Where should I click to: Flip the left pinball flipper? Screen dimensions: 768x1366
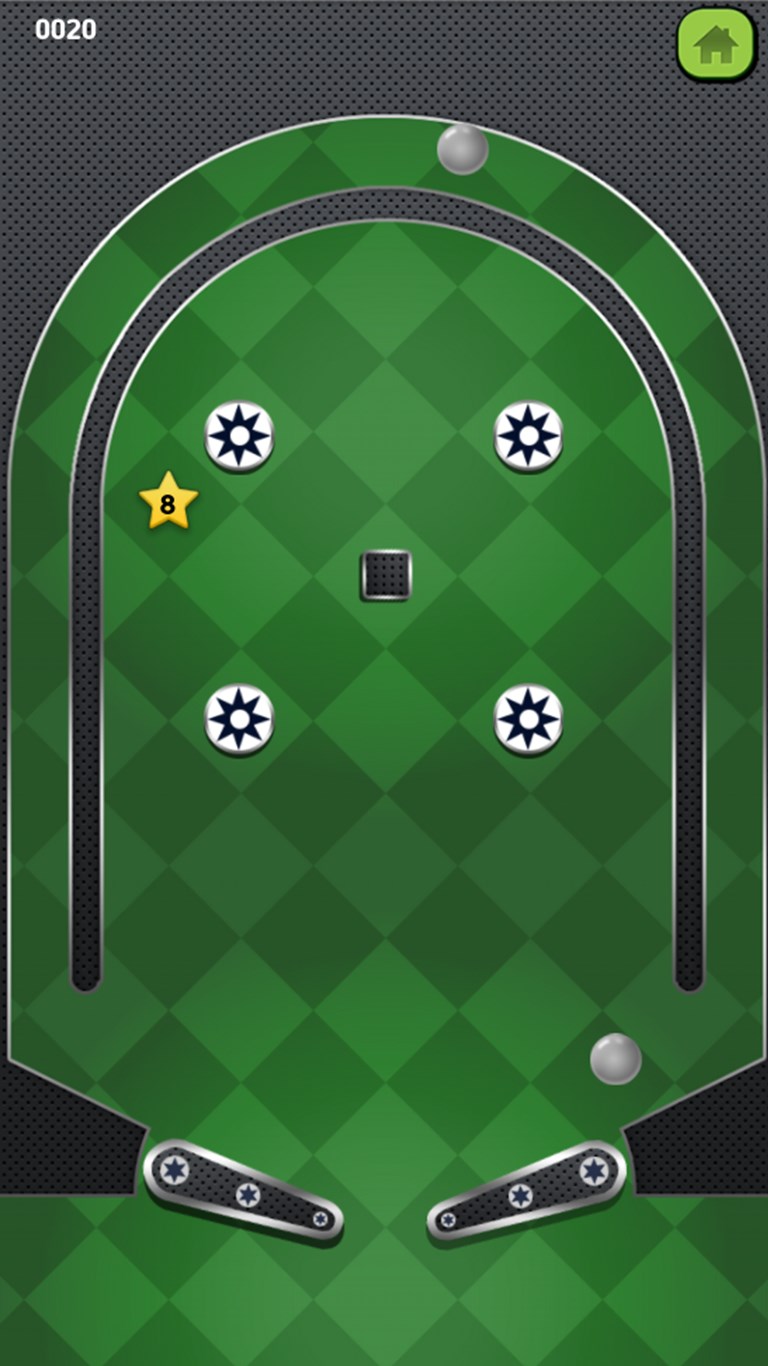[x=243, y=1190]
